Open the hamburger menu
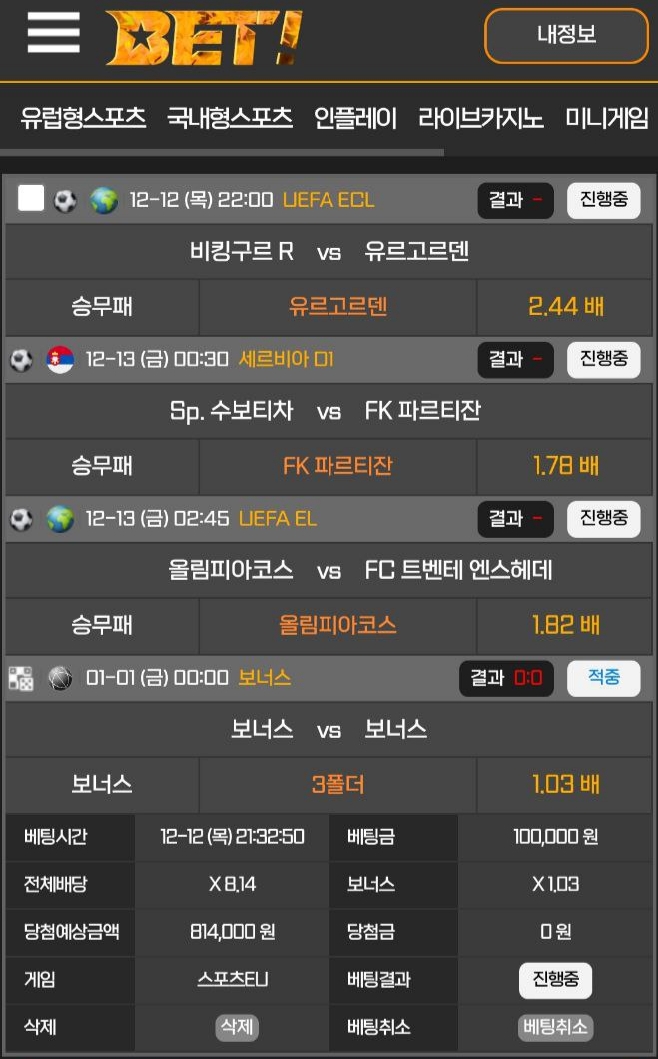The image size is (658, 1059). (54, 34)
